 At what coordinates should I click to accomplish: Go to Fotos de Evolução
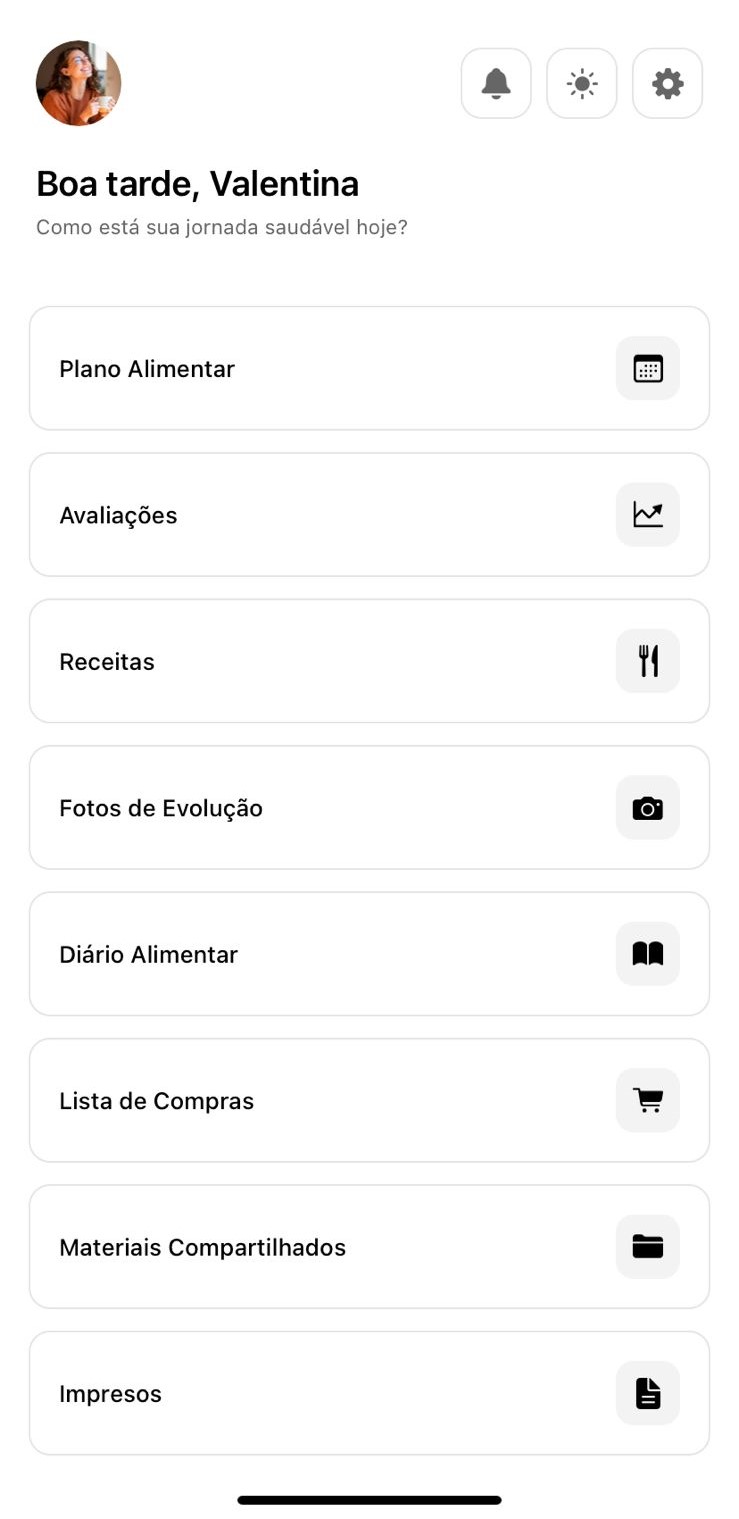[x=300, y=807]
